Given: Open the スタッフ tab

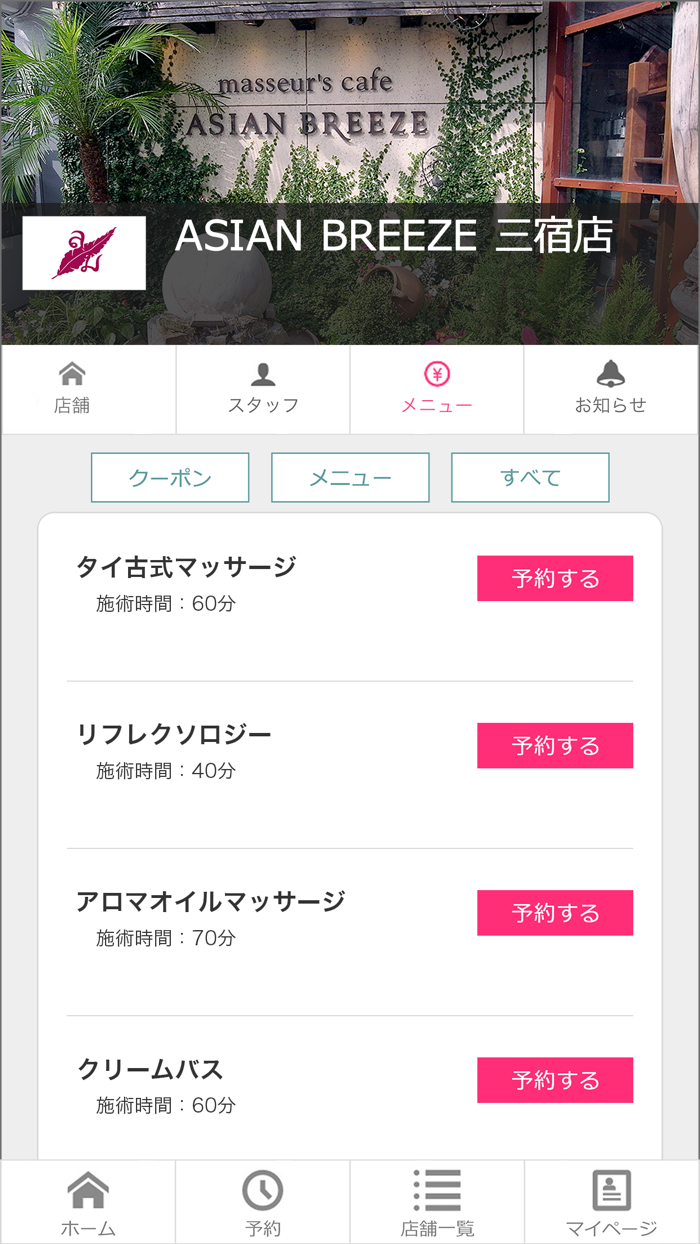Looking at the screenshot, I should (263, 389).
